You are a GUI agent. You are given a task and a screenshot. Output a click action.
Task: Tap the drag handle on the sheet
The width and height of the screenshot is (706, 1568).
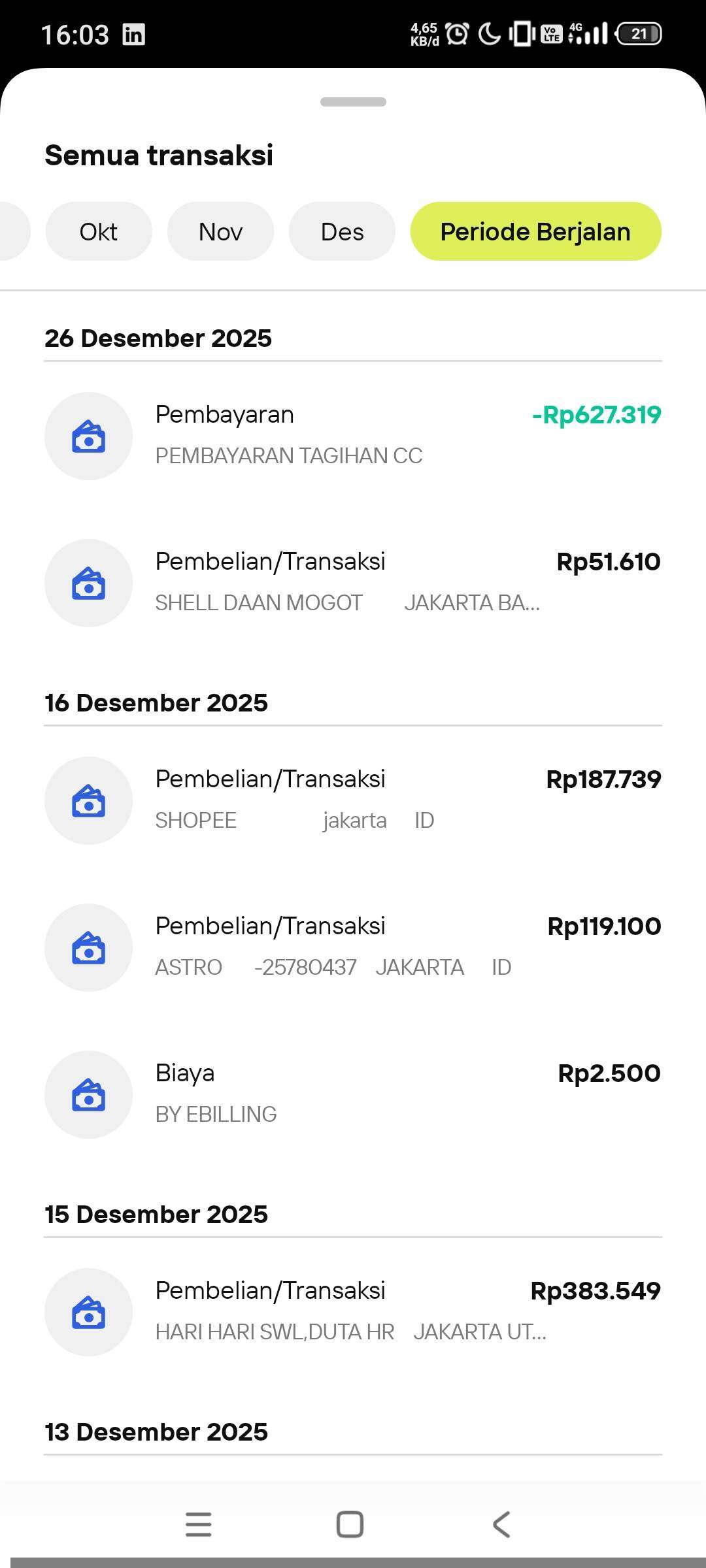click(x=353, y=102)
